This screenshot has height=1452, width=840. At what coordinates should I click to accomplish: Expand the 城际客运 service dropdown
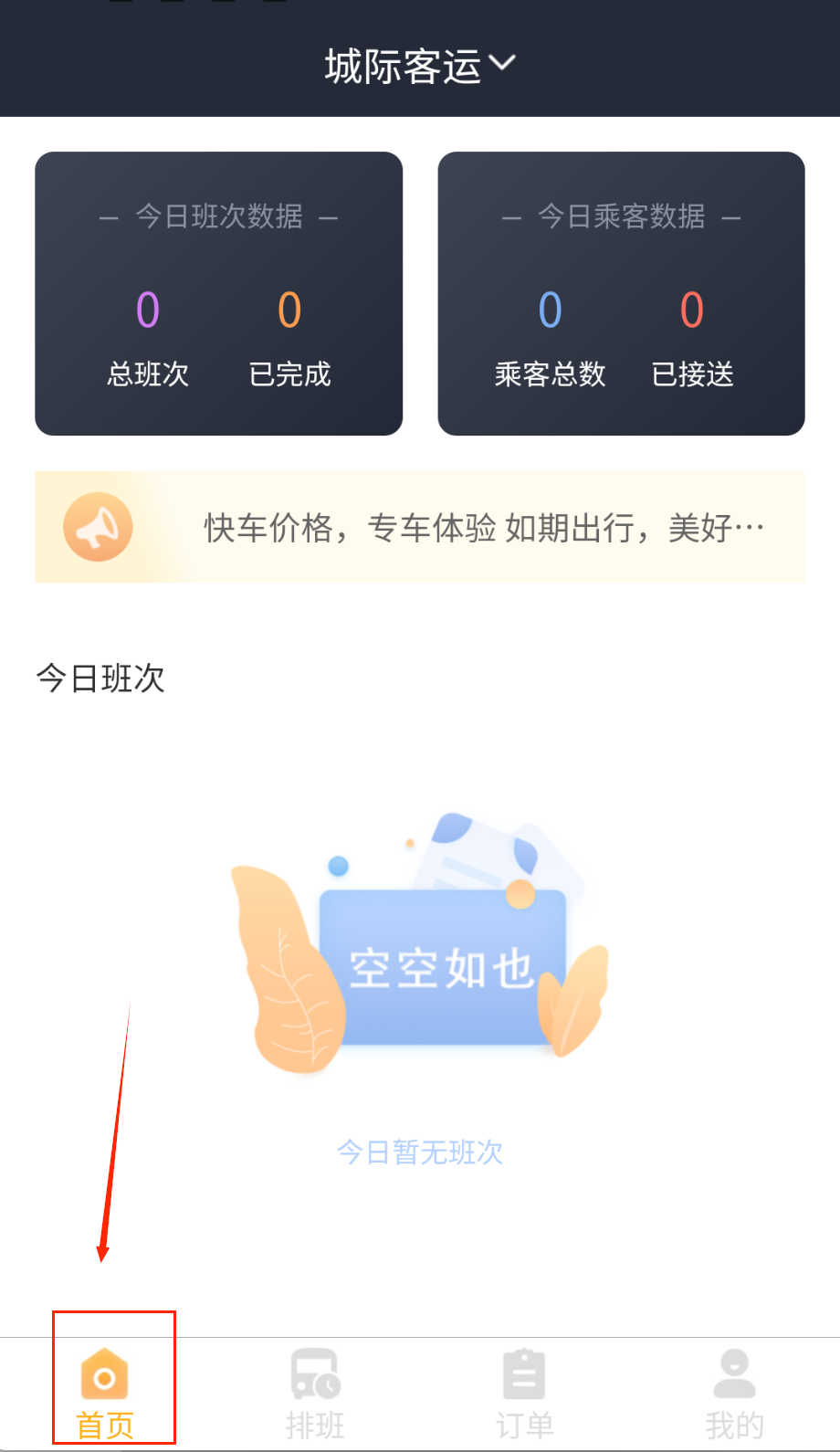tap(420, 66)
